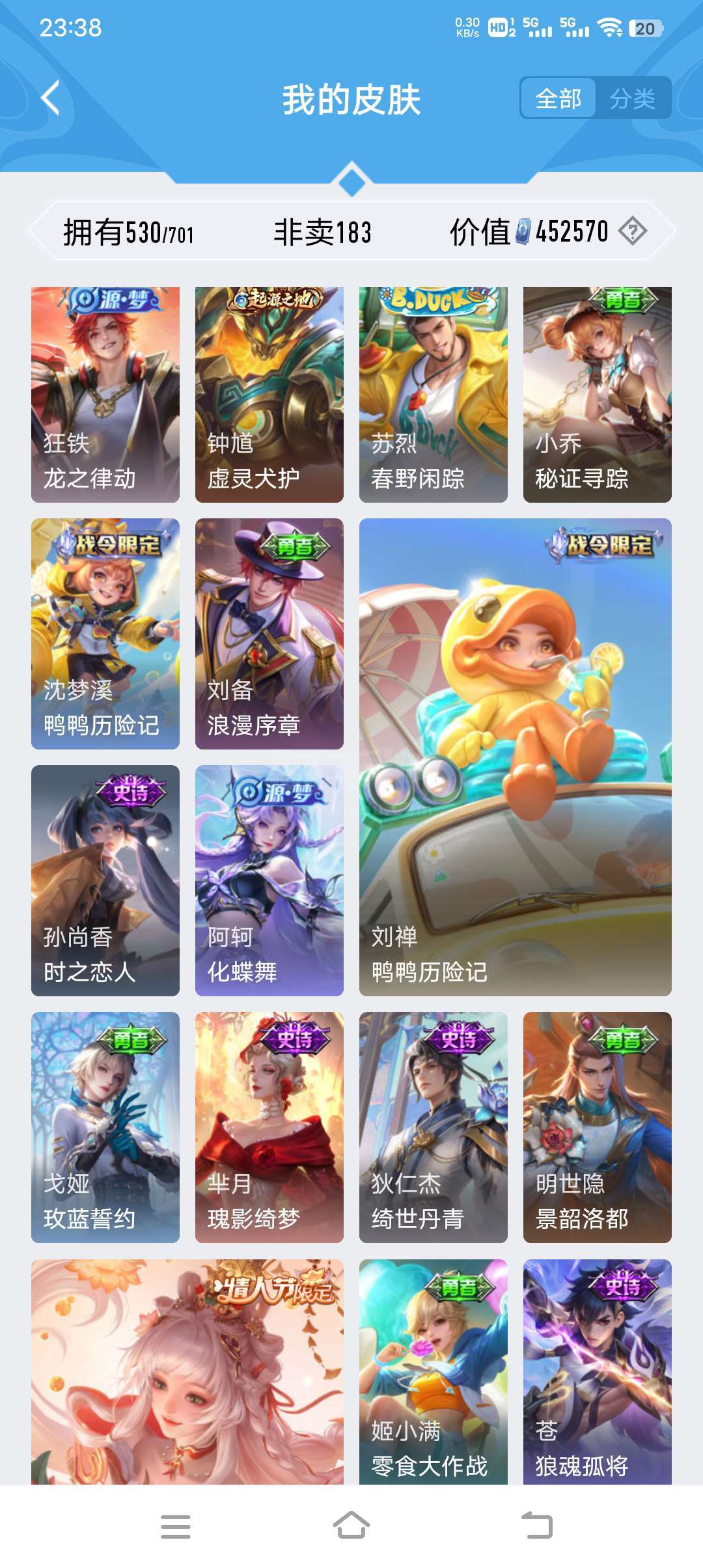This screenshot has height=1568, width=703.
Task: Tap the 小乔 秘证寻踪 skin card
Action: pos(598,395)
